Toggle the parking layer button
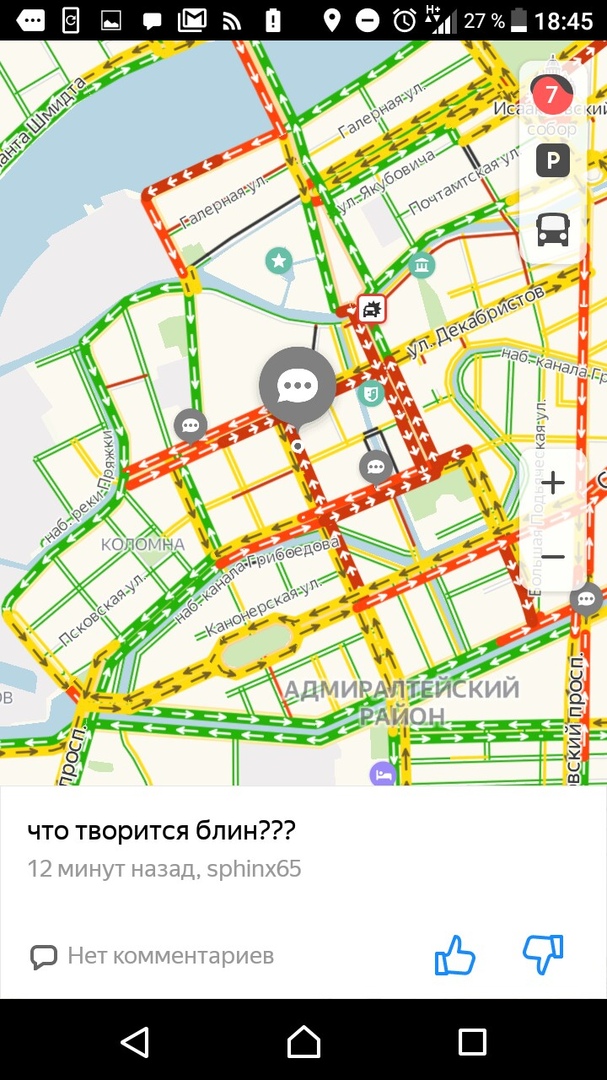This screenshot has height=1080, width=607. coord(552,160)
